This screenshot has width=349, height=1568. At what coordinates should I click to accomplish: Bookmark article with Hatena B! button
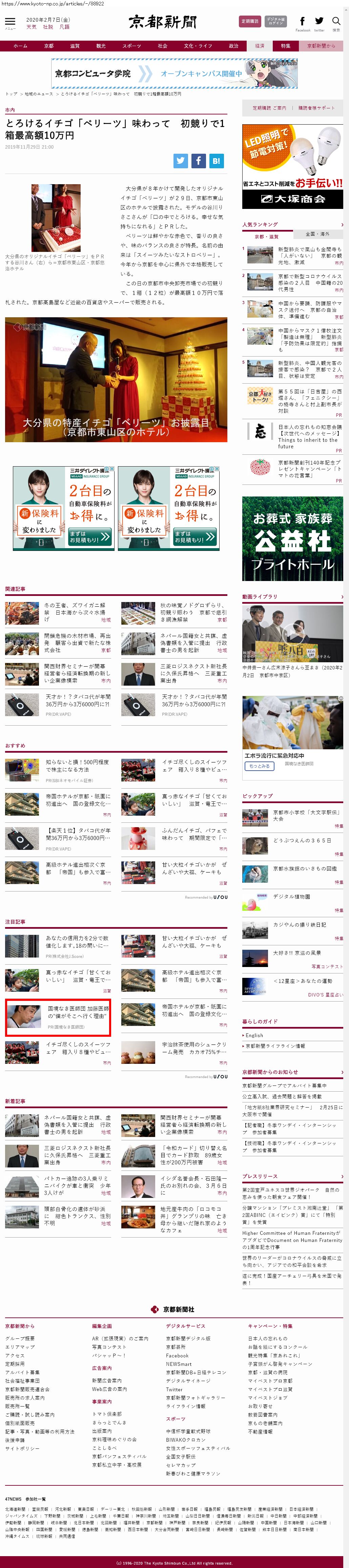(x=216, y=161)
